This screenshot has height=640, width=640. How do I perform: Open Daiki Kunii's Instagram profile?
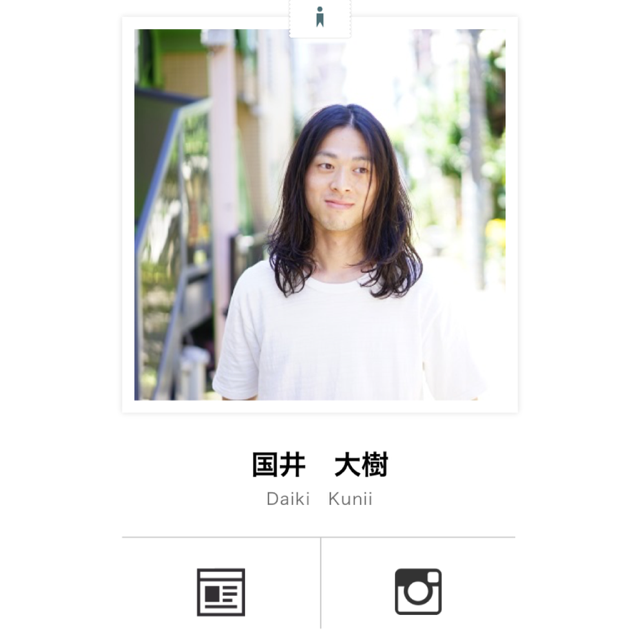[418, 591]
